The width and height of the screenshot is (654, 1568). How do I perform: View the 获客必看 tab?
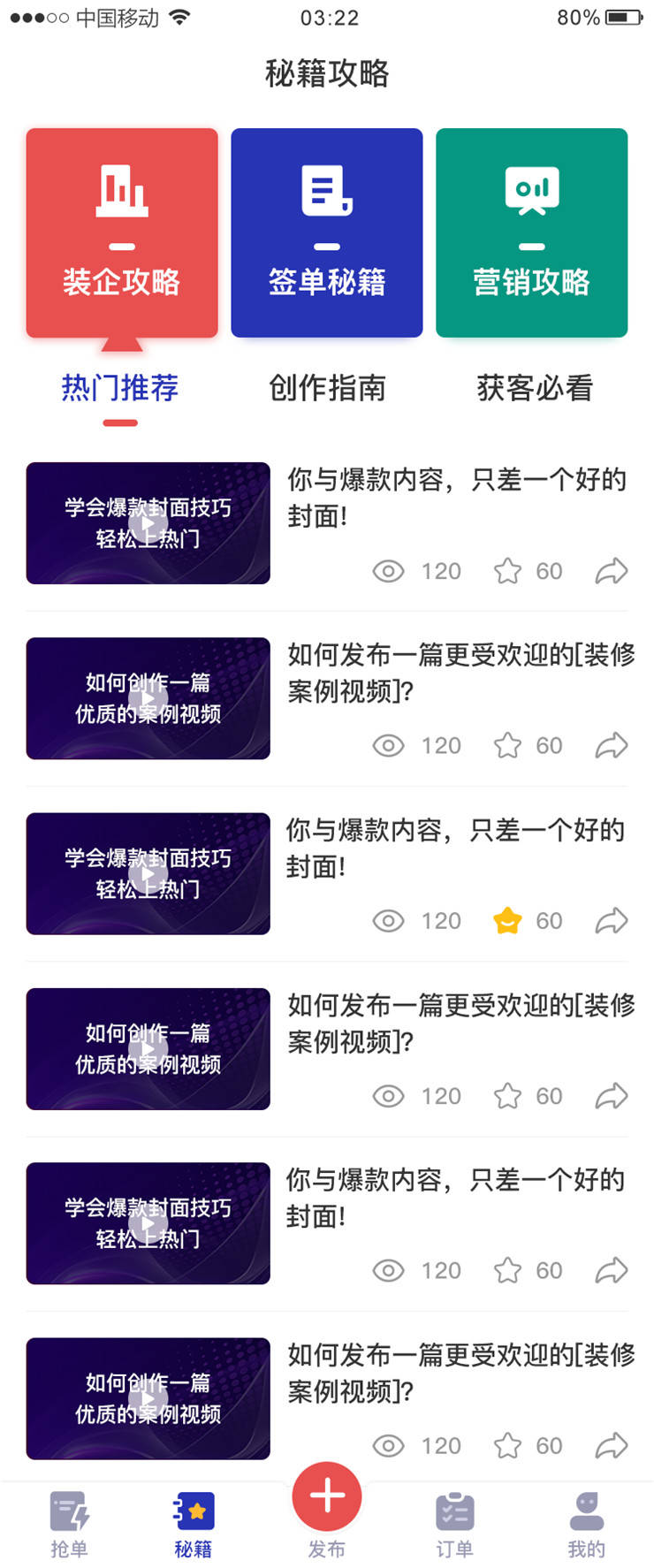point(535,388)
